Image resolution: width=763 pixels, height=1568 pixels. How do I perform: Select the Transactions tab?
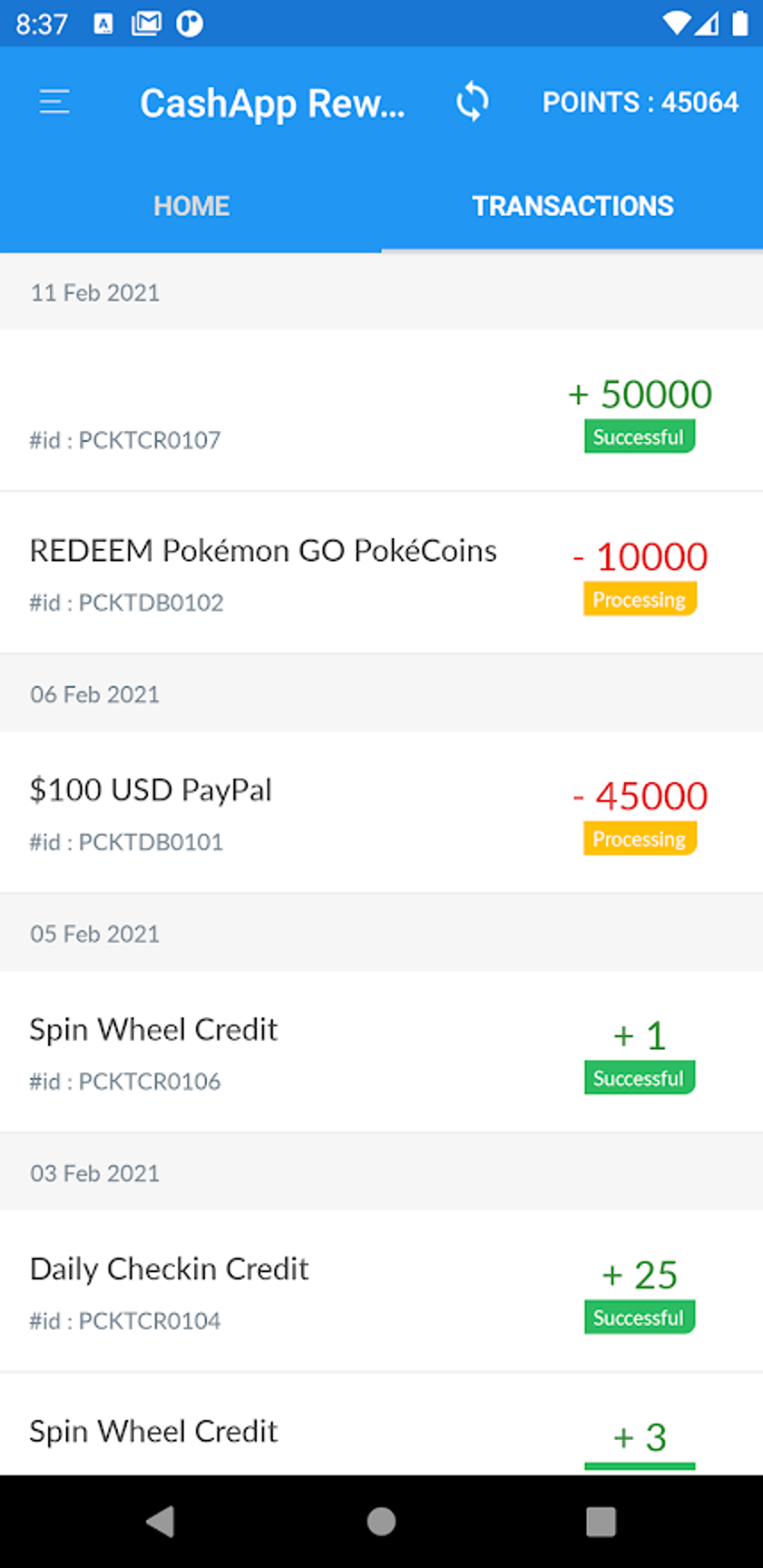click(x=572, y=206)
